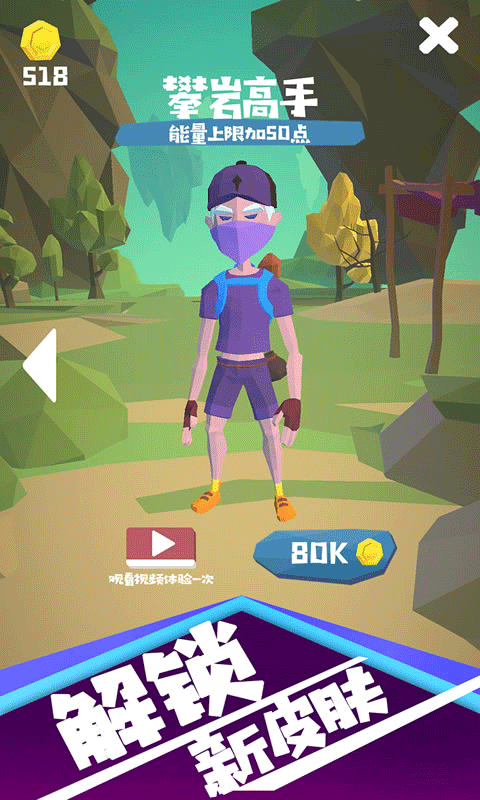The image size is (480, 800).
Task: Close the skin selection screen
Action: 438,35
